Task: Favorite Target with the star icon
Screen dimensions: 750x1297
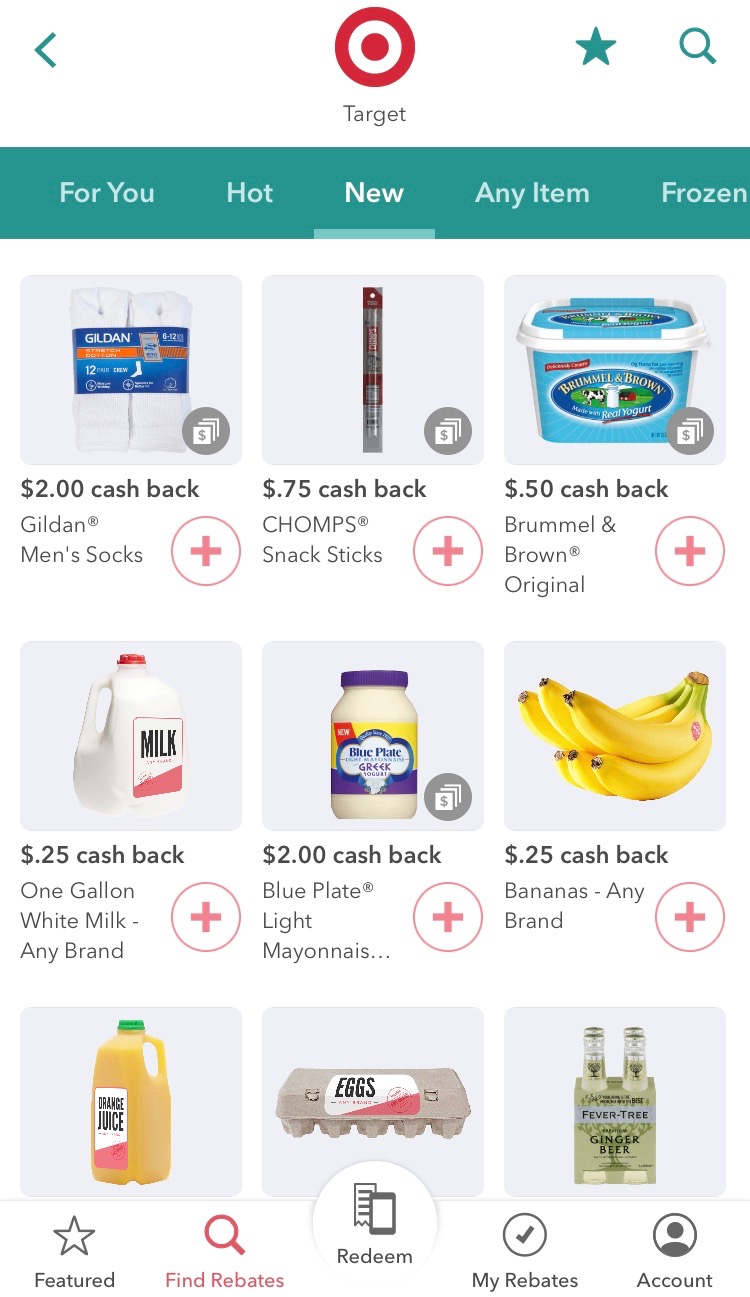Action: (x=596, y=47)
